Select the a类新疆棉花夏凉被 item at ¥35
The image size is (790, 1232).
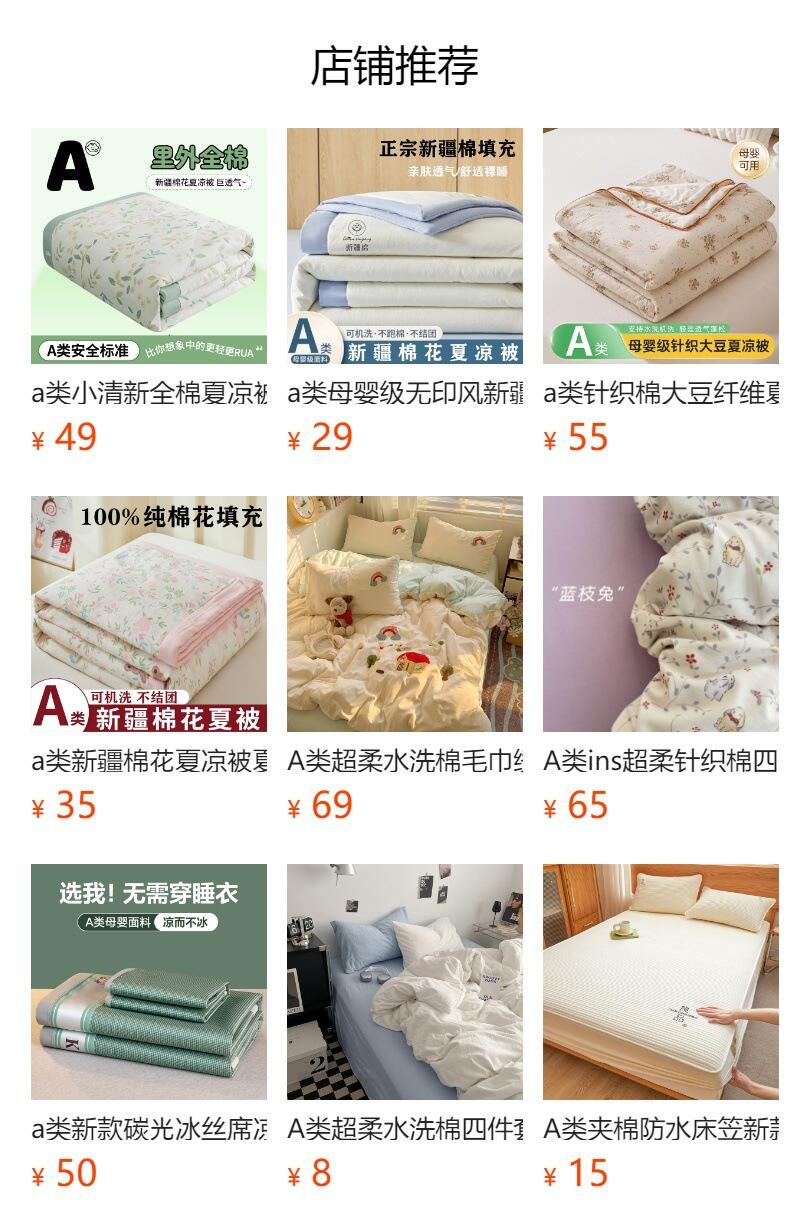[149, 614]
